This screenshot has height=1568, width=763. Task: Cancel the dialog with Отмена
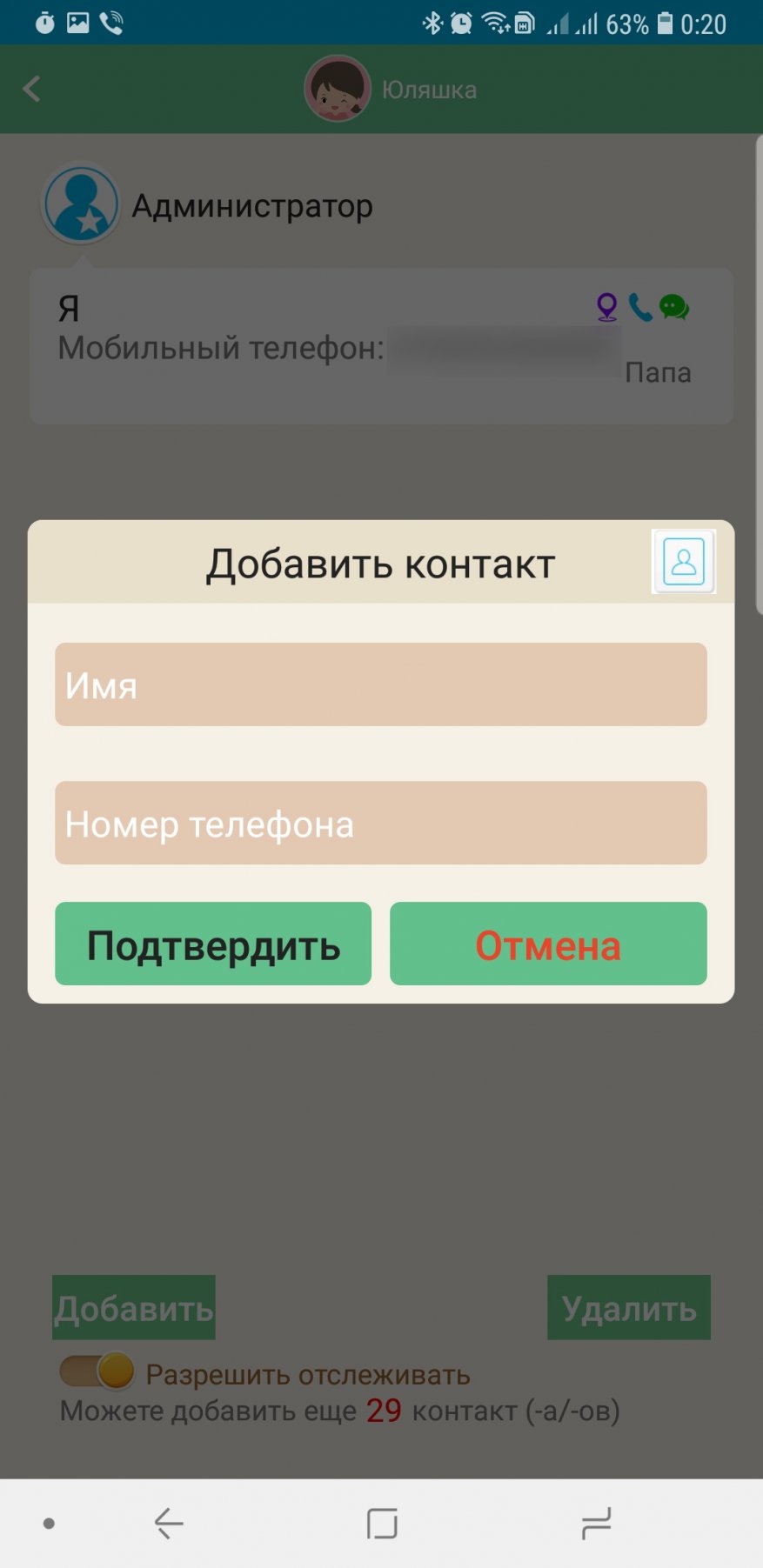coord(548,944)
